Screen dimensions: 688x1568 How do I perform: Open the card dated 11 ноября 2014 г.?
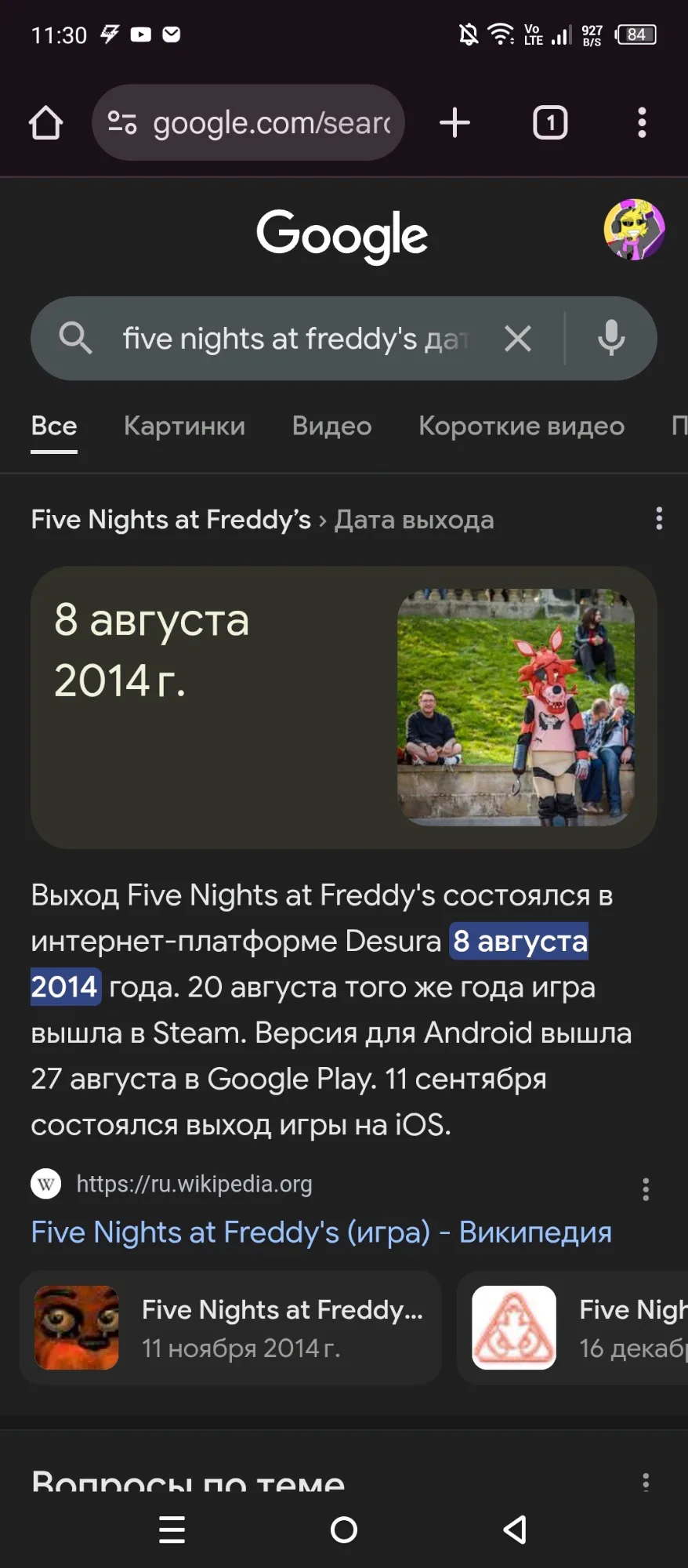[230, 1327]
